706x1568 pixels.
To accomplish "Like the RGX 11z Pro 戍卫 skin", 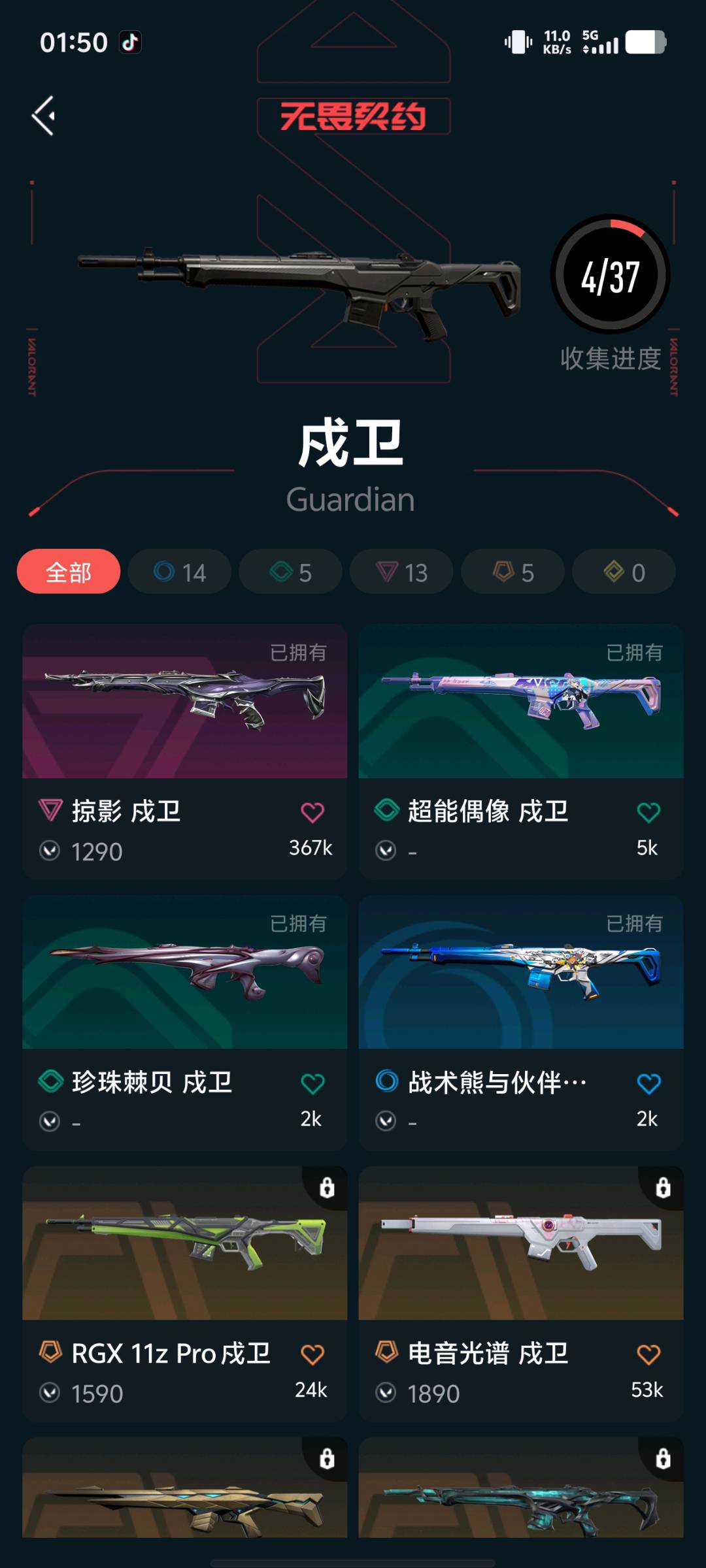I will coord(312,1355).
